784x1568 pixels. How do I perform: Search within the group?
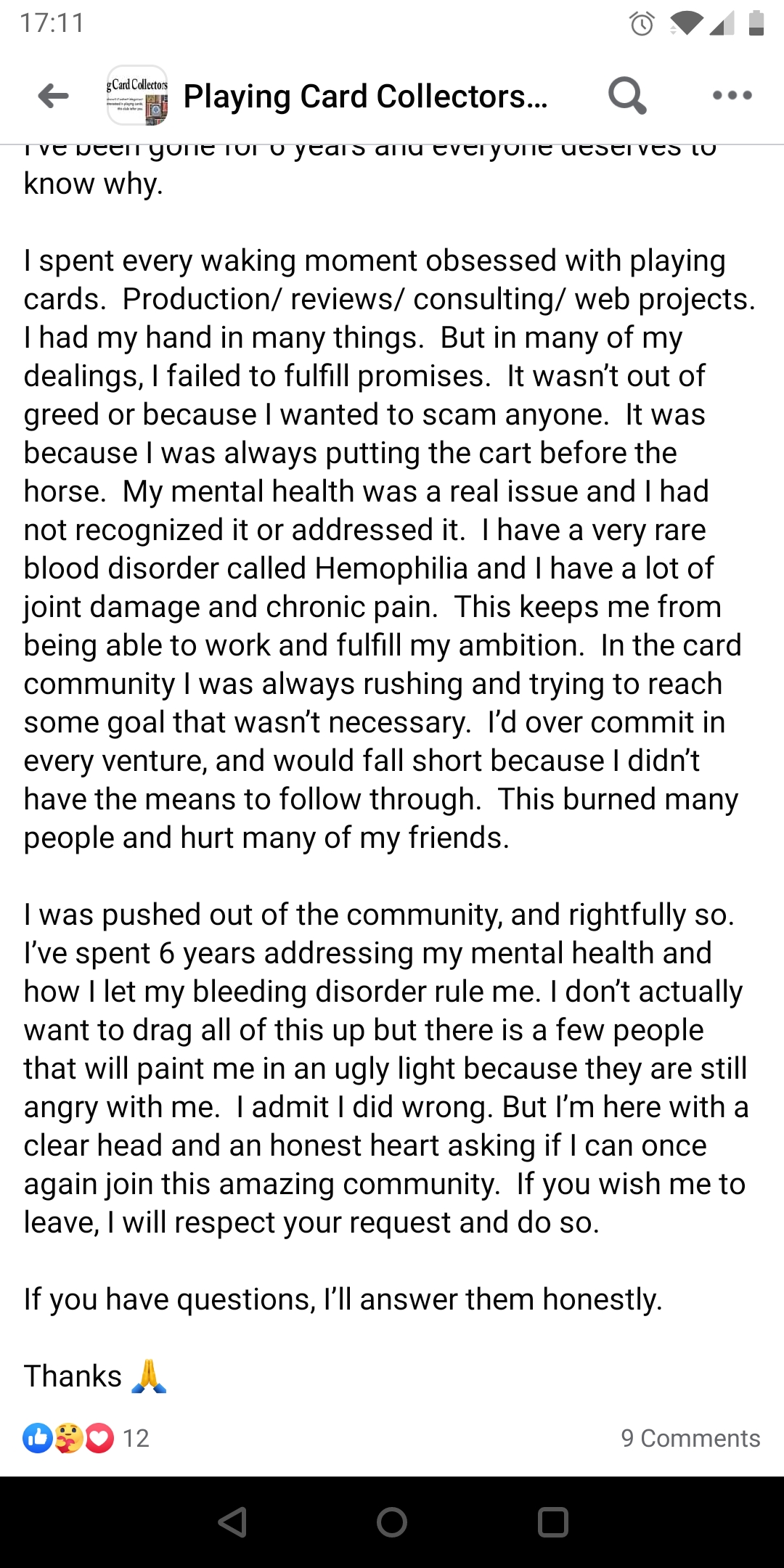tap(627, 95)
